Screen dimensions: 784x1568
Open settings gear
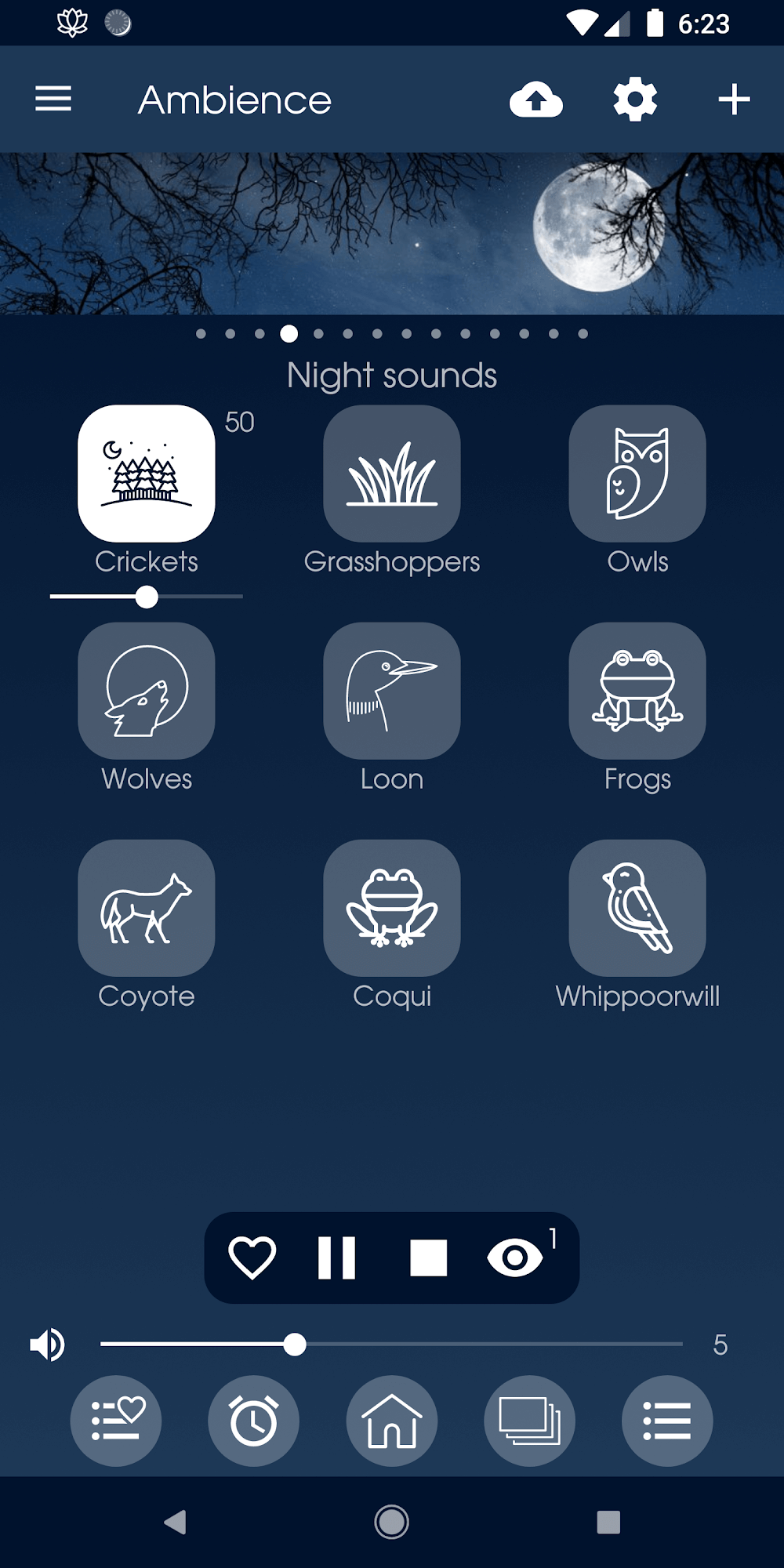635,100
